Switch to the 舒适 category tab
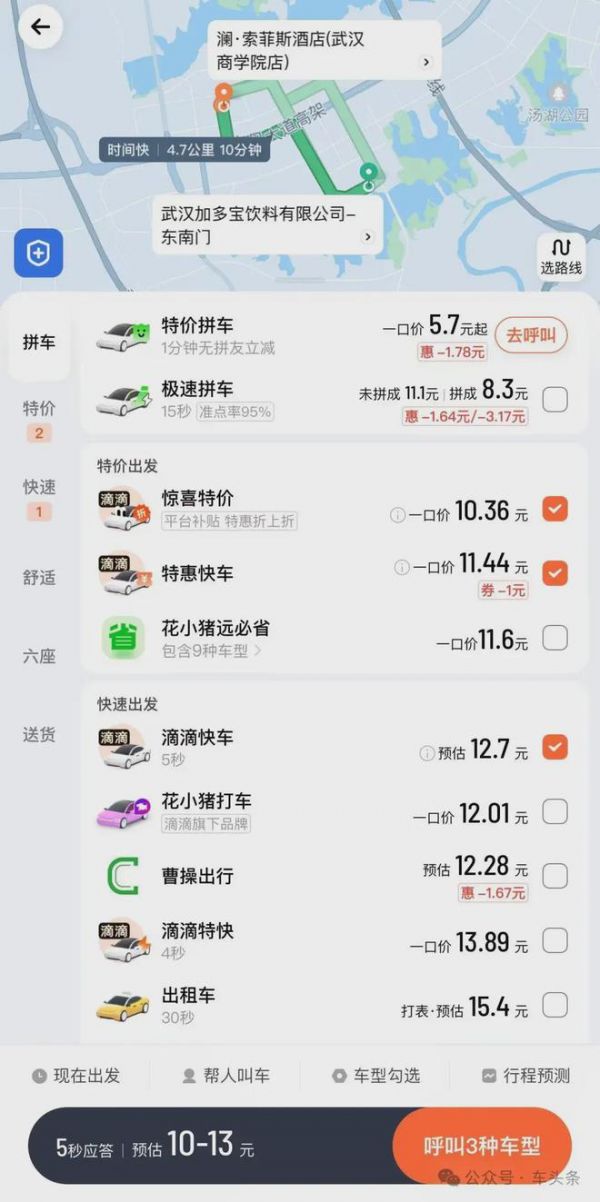The width and height of the screenshot is (600, 1202). (x=39, y=577)
